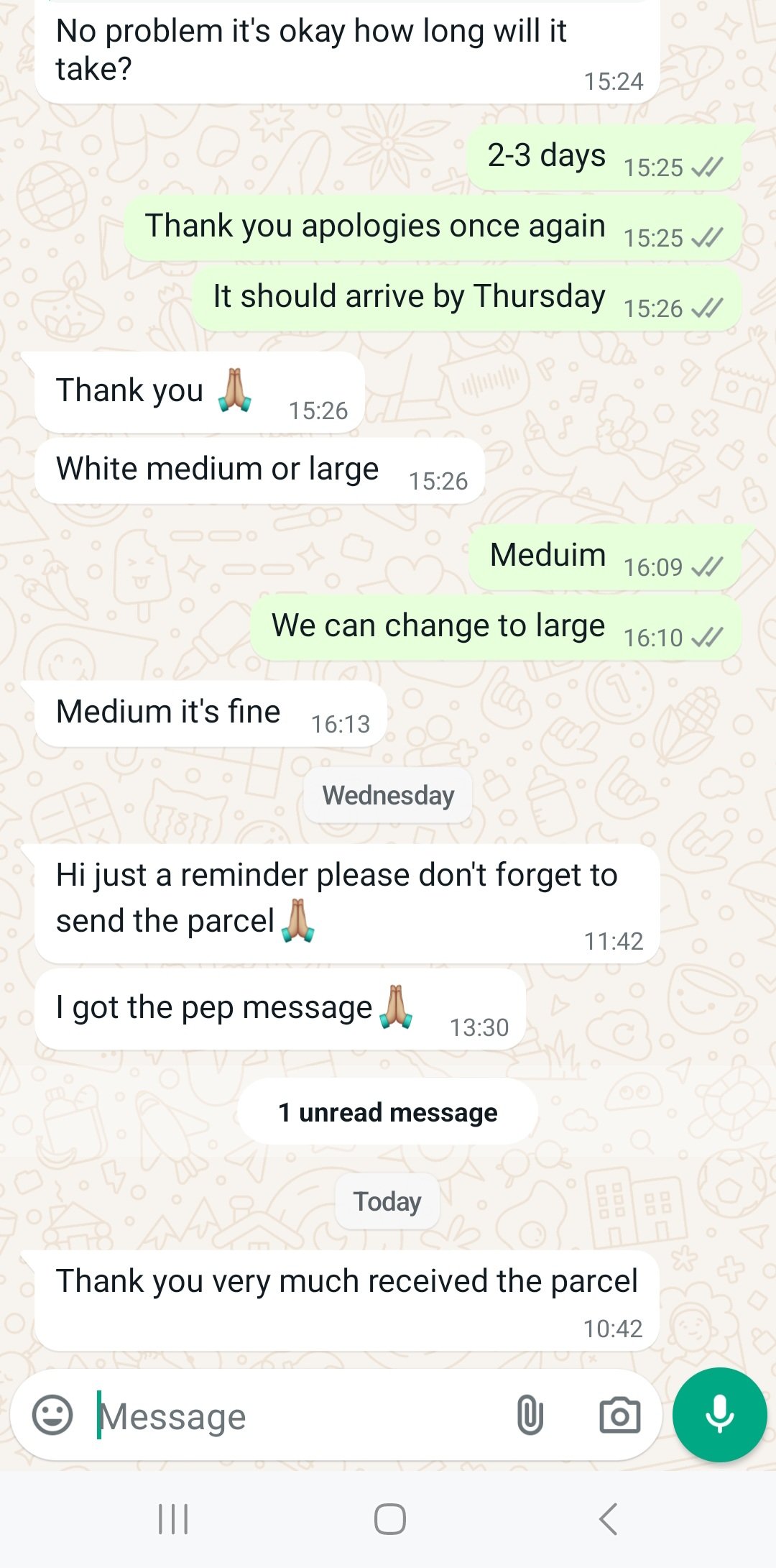Open the recent apps overview
This screenshot has width=776, height=1568.
point(173,1518)
